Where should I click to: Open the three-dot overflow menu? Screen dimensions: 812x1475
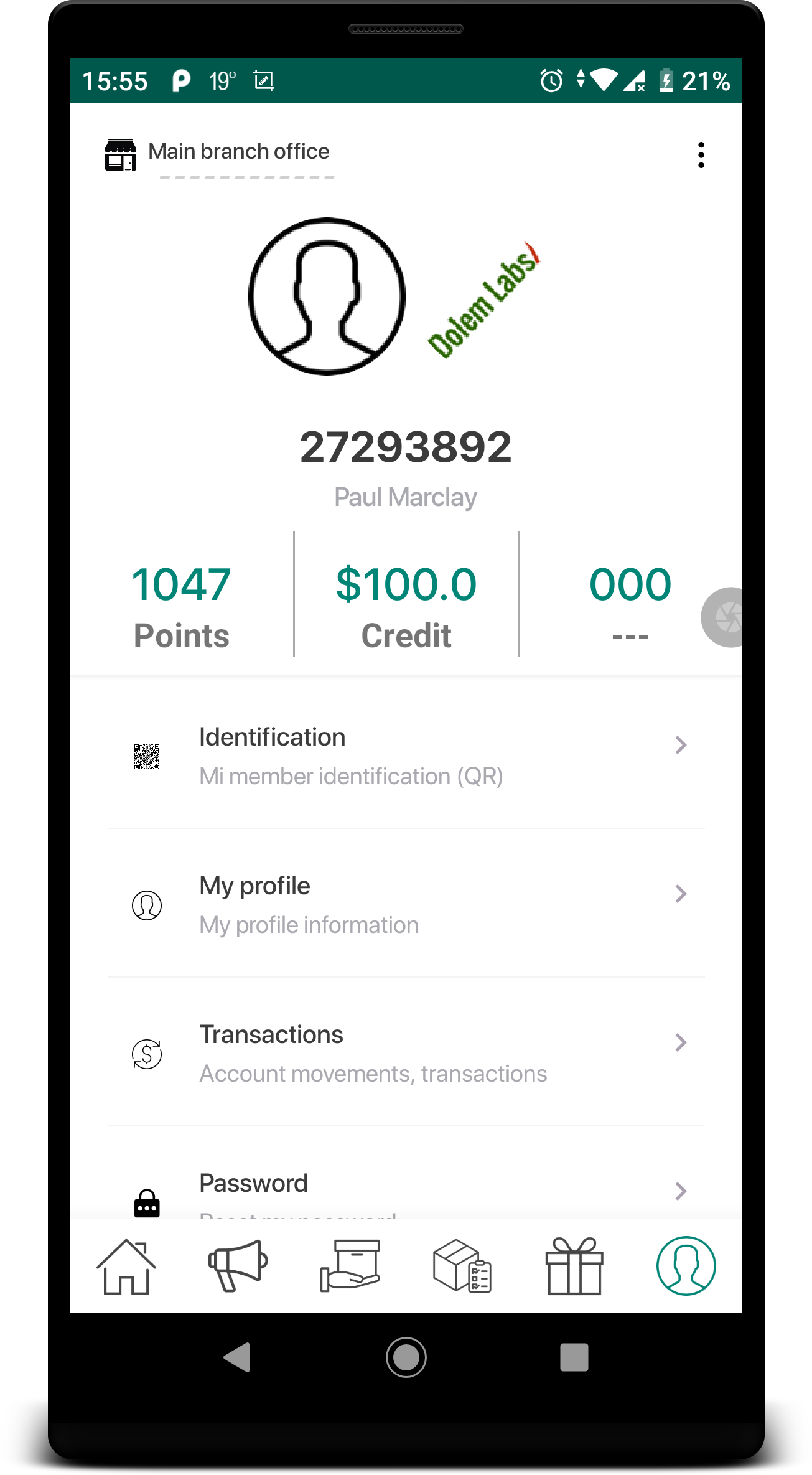coord(701,155)
